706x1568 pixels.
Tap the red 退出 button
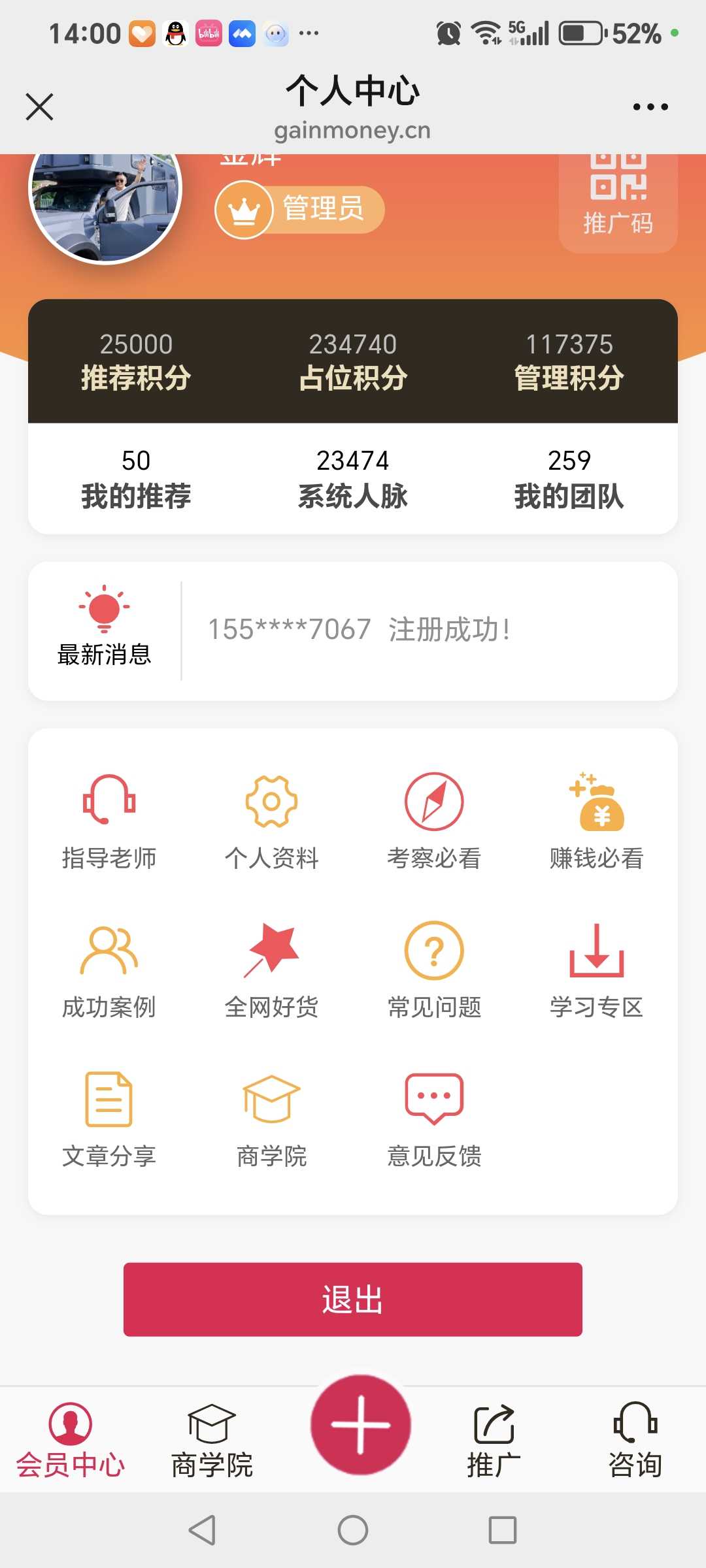[353, 1299]
